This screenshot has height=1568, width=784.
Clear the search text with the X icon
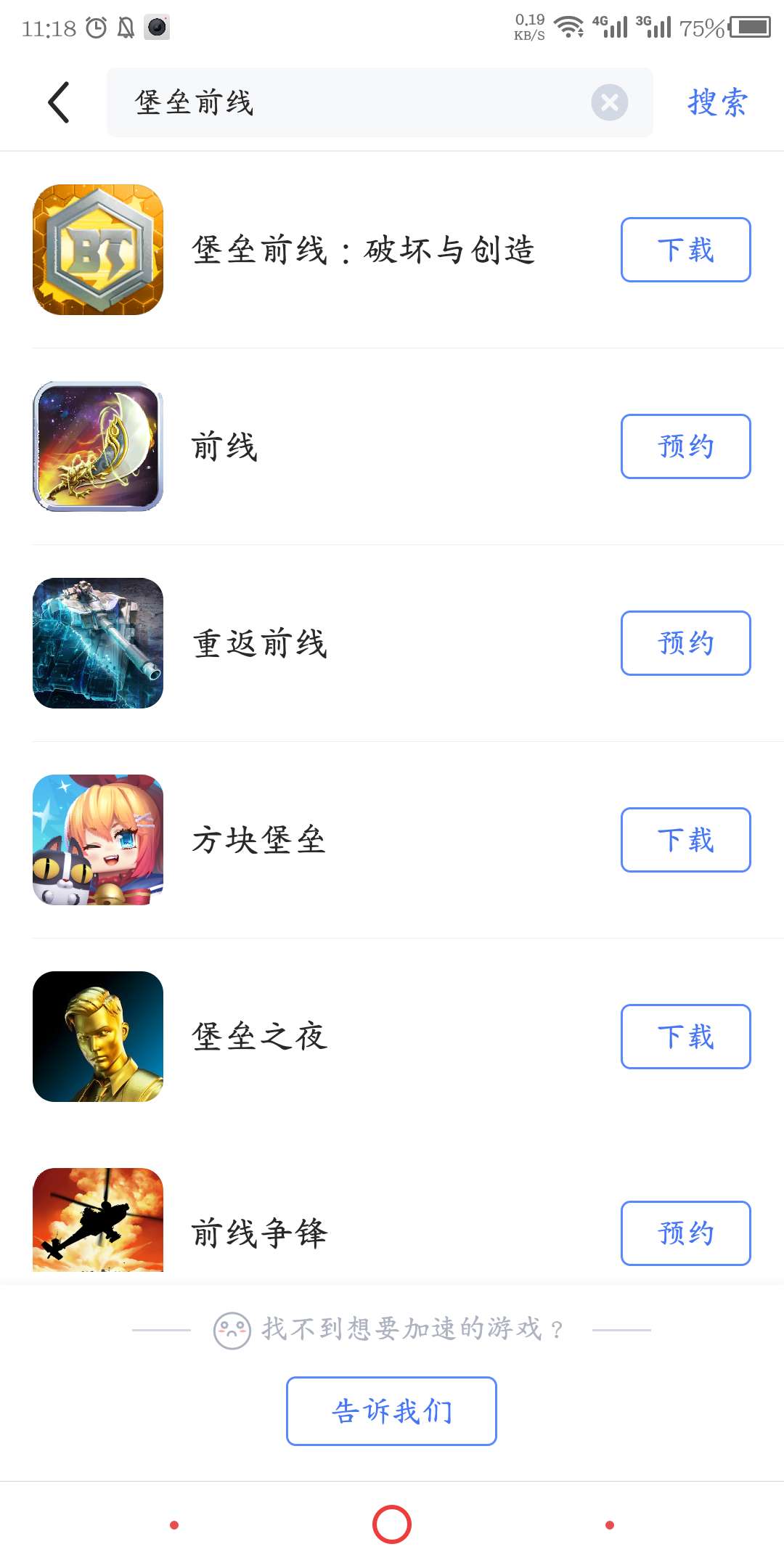609,102
